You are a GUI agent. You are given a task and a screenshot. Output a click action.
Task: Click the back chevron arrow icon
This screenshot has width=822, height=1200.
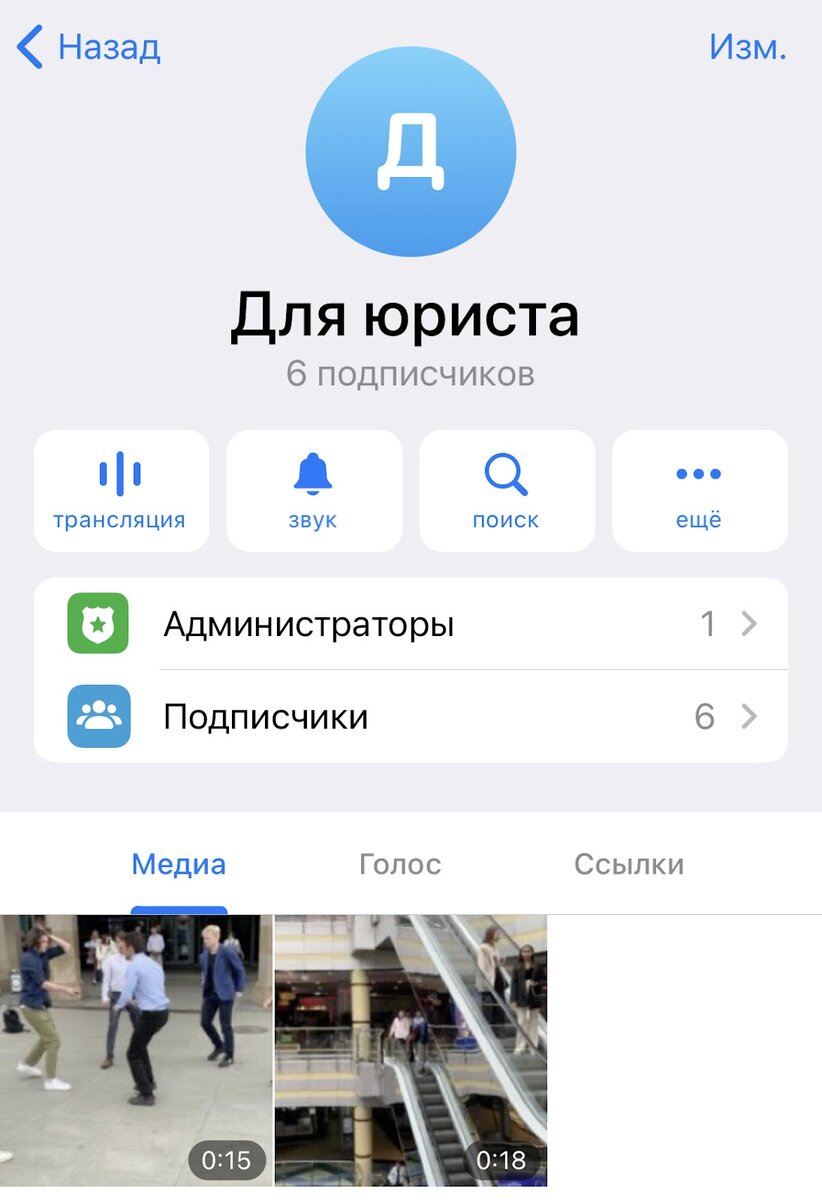(29, 45)
